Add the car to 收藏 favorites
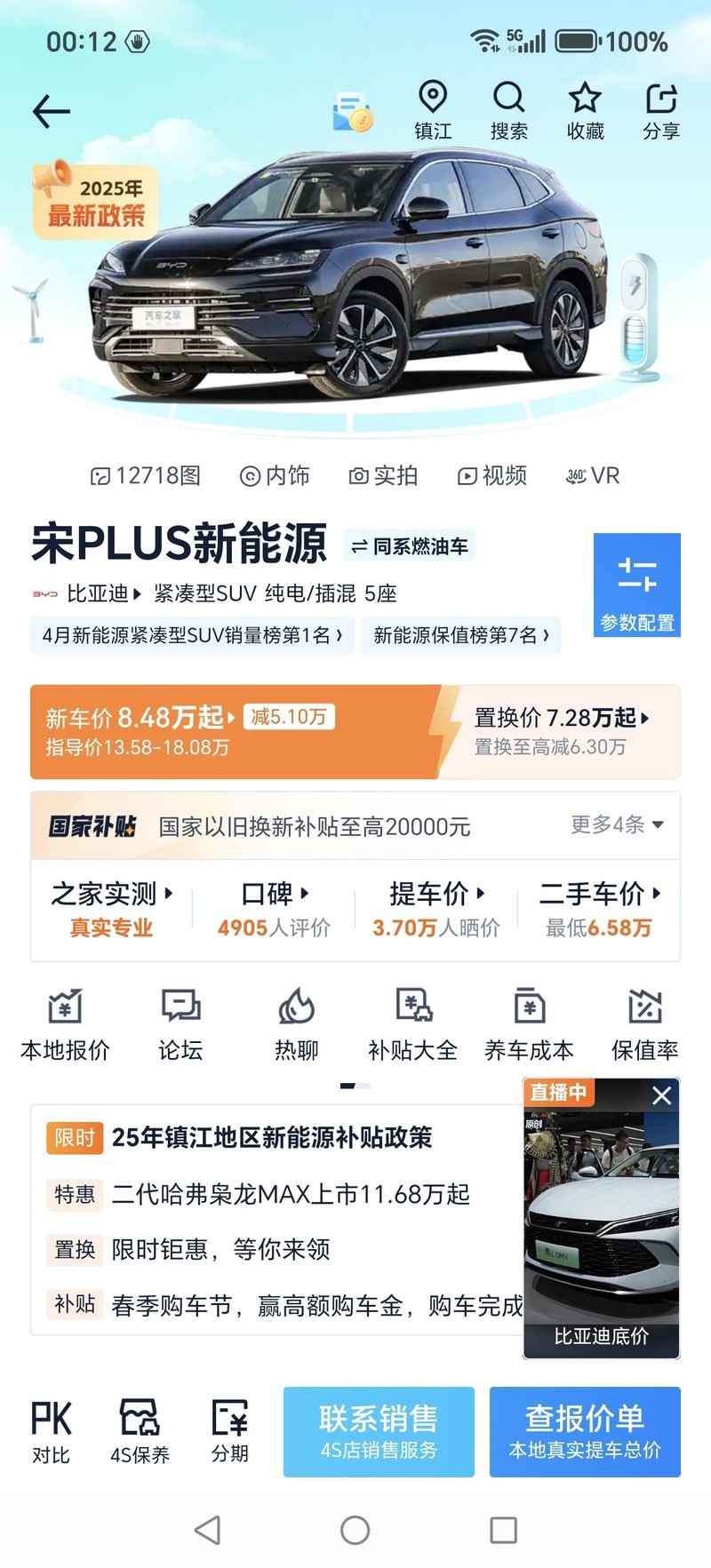Image resolution: width=711 pixels, height=1568 pixels. click(585, 111)
